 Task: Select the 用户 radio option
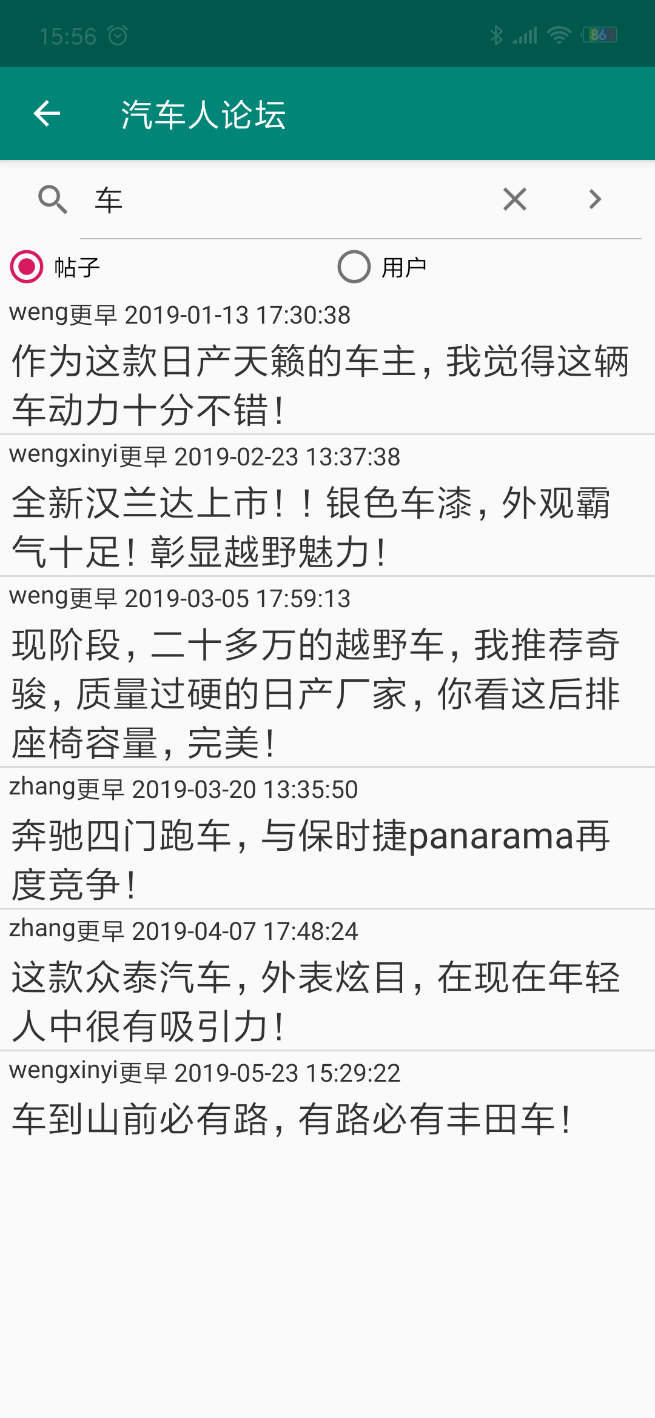354,267
